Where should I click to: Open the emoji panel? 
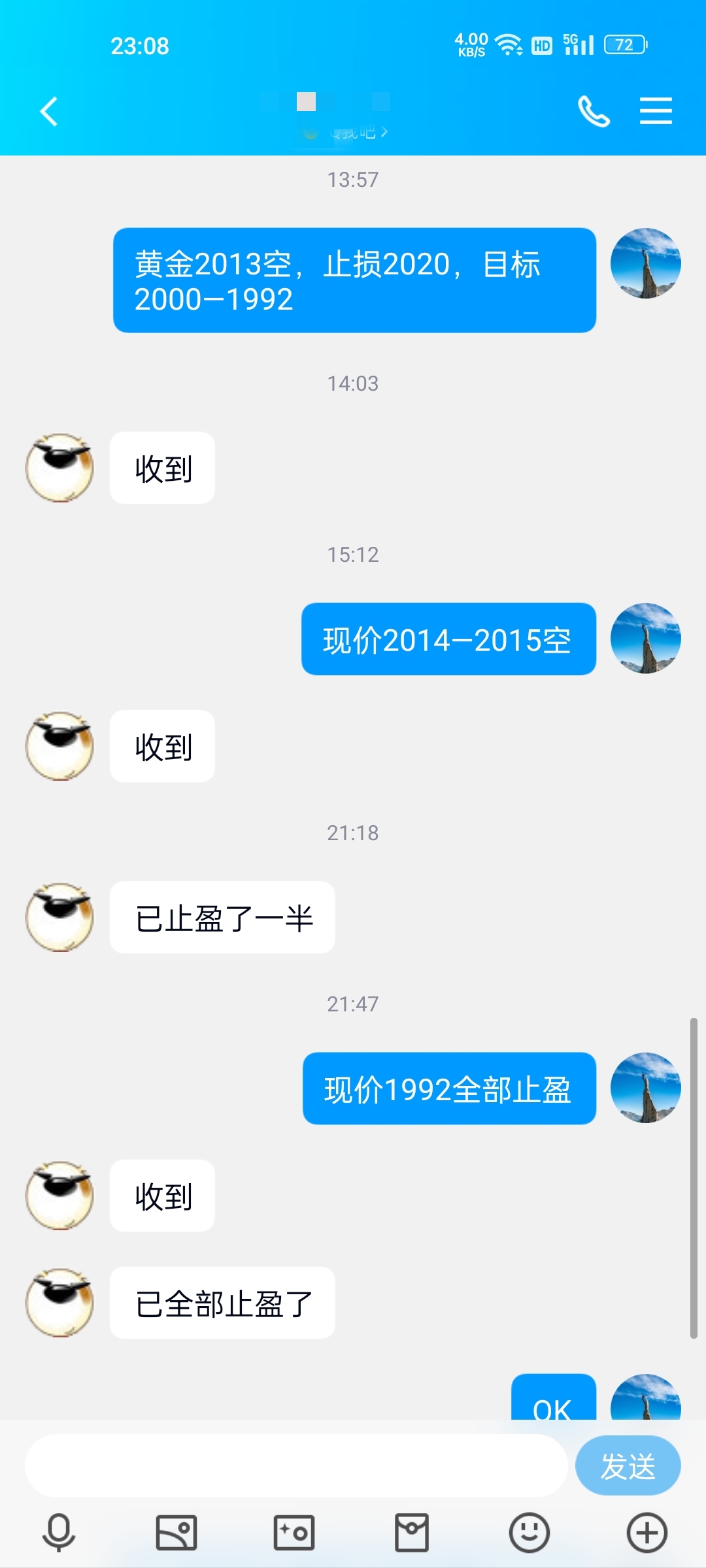click(x=529, y=1532)
